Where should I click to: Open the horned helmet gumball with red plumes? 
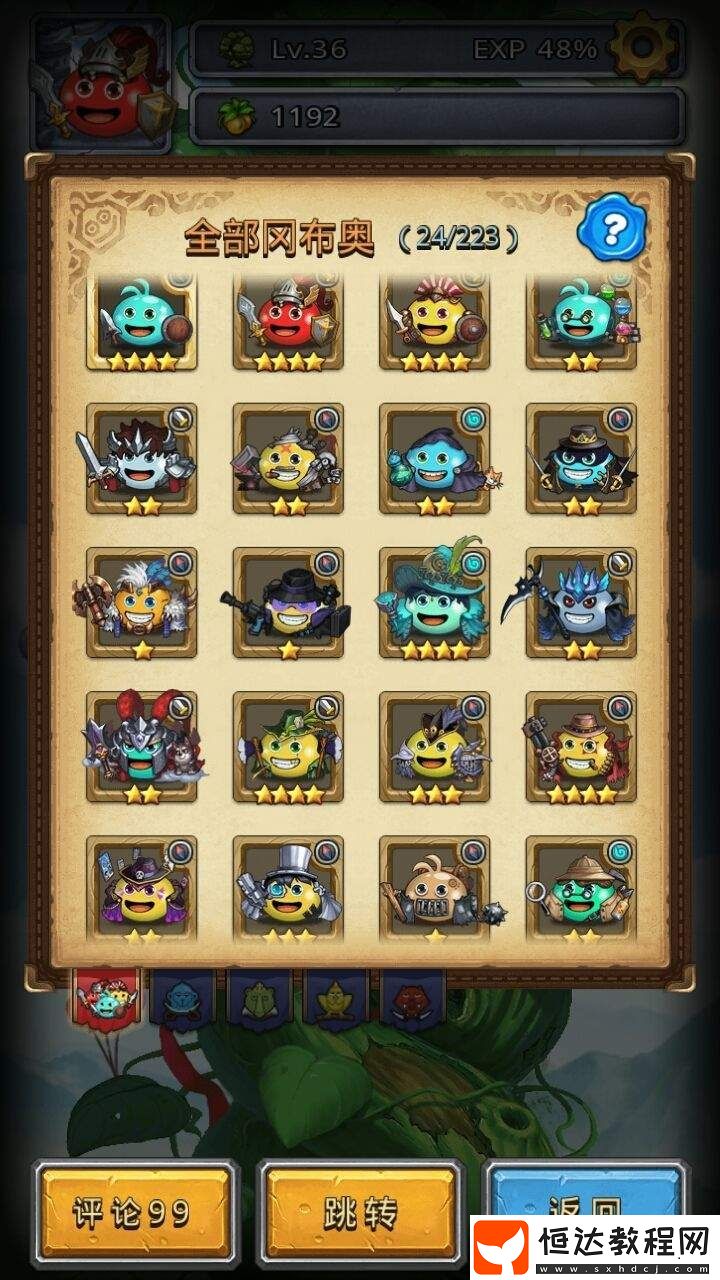click(141, 745)
